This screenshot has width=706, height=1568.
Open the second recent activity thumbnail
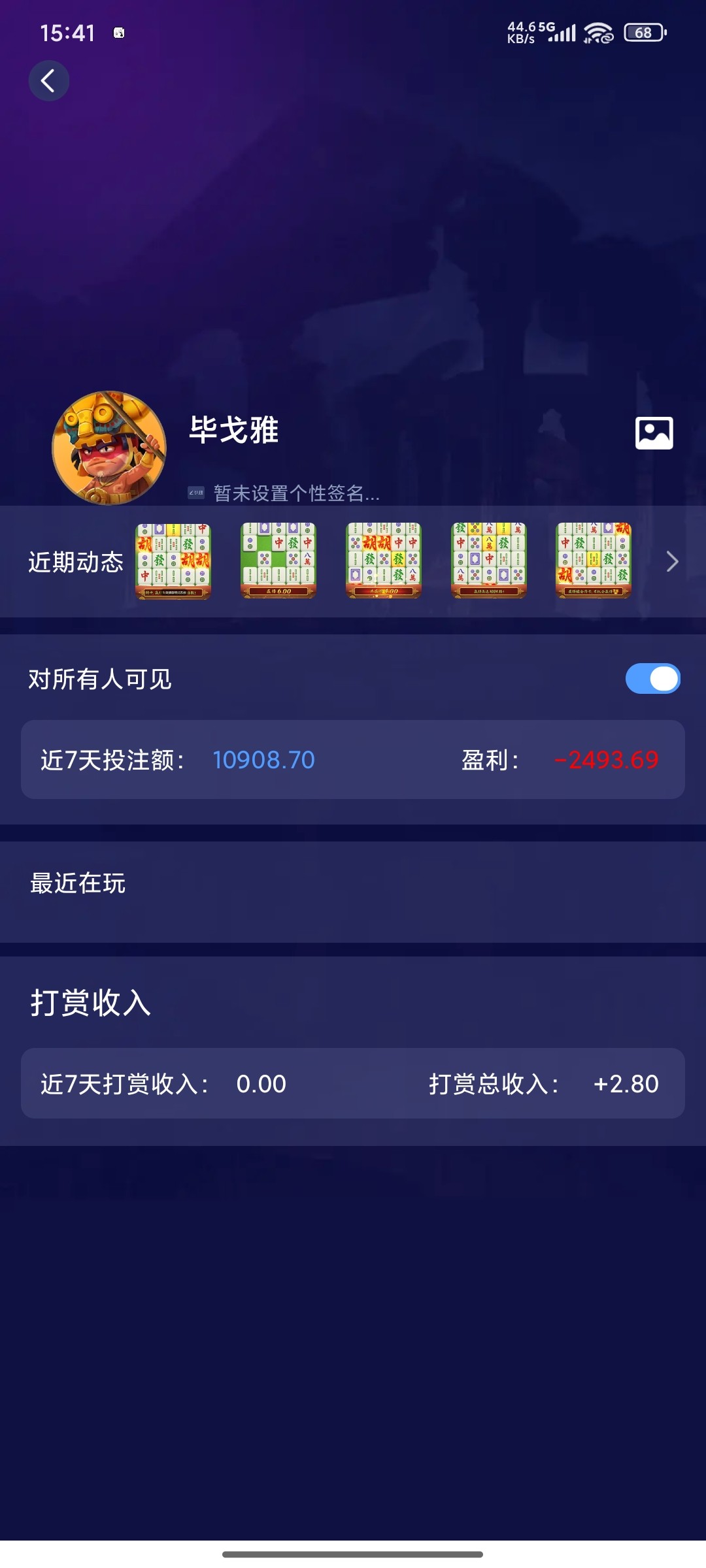278,561
